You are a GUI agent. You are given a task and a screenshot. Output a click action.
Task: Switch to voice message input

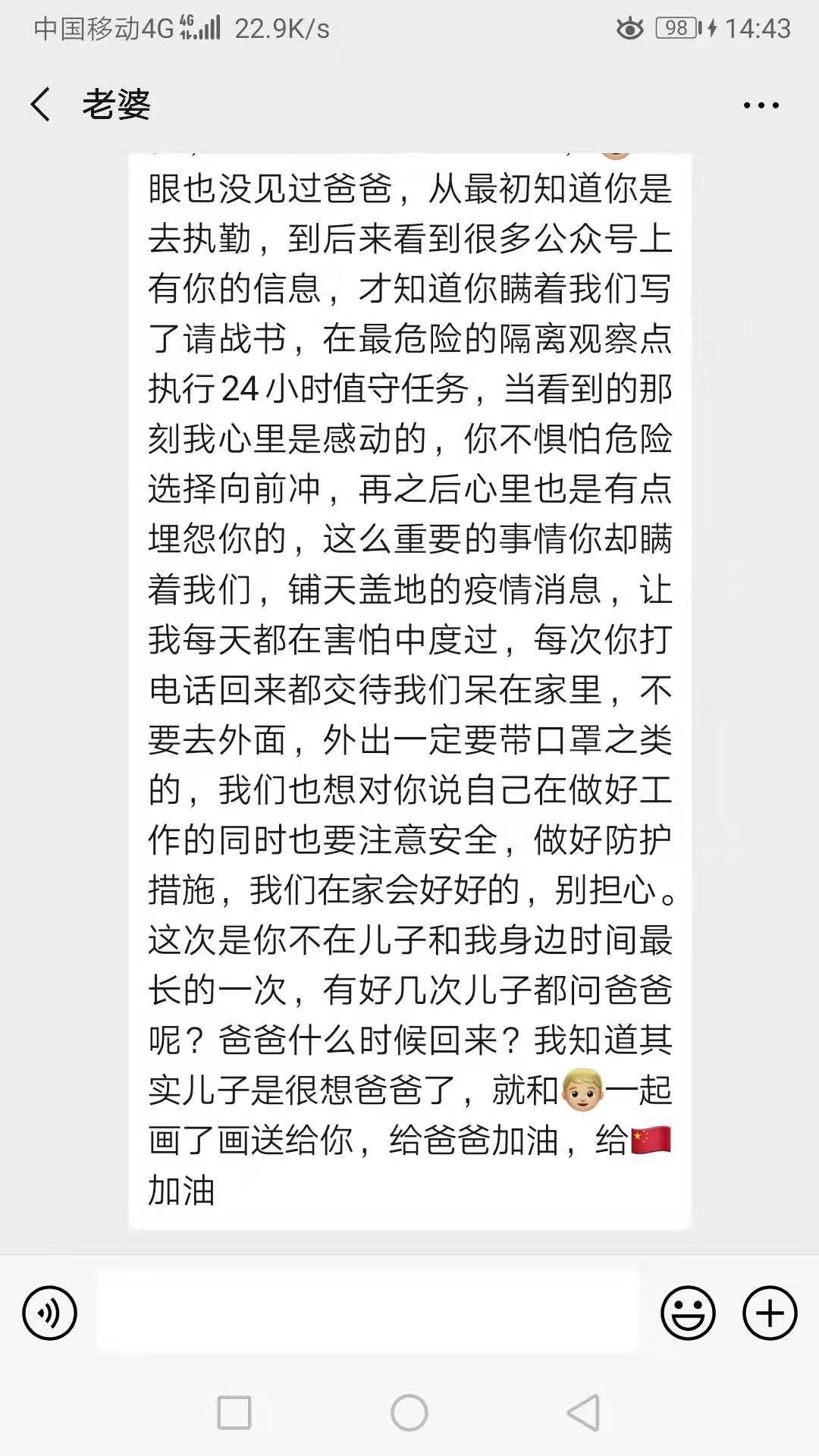pyautogui.click(x=50, y=1313)
